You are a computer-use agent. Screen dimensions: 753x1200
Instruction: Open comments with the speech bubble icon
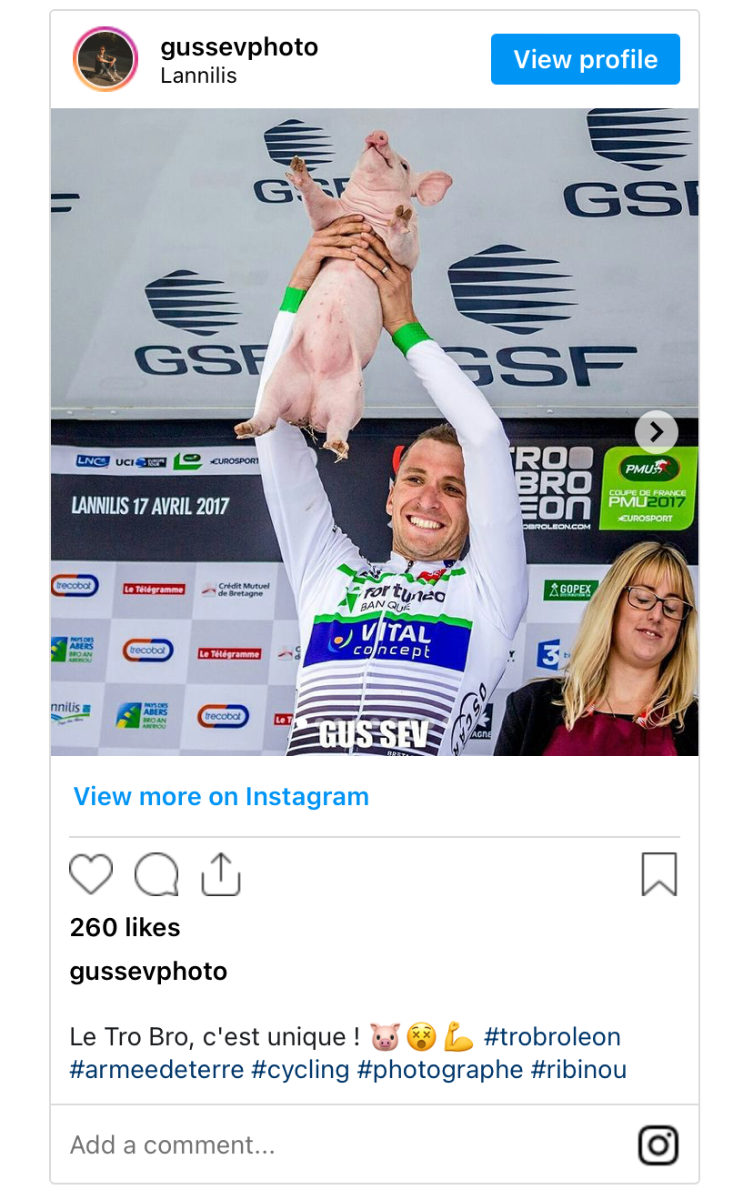click(x=156, y=875)
